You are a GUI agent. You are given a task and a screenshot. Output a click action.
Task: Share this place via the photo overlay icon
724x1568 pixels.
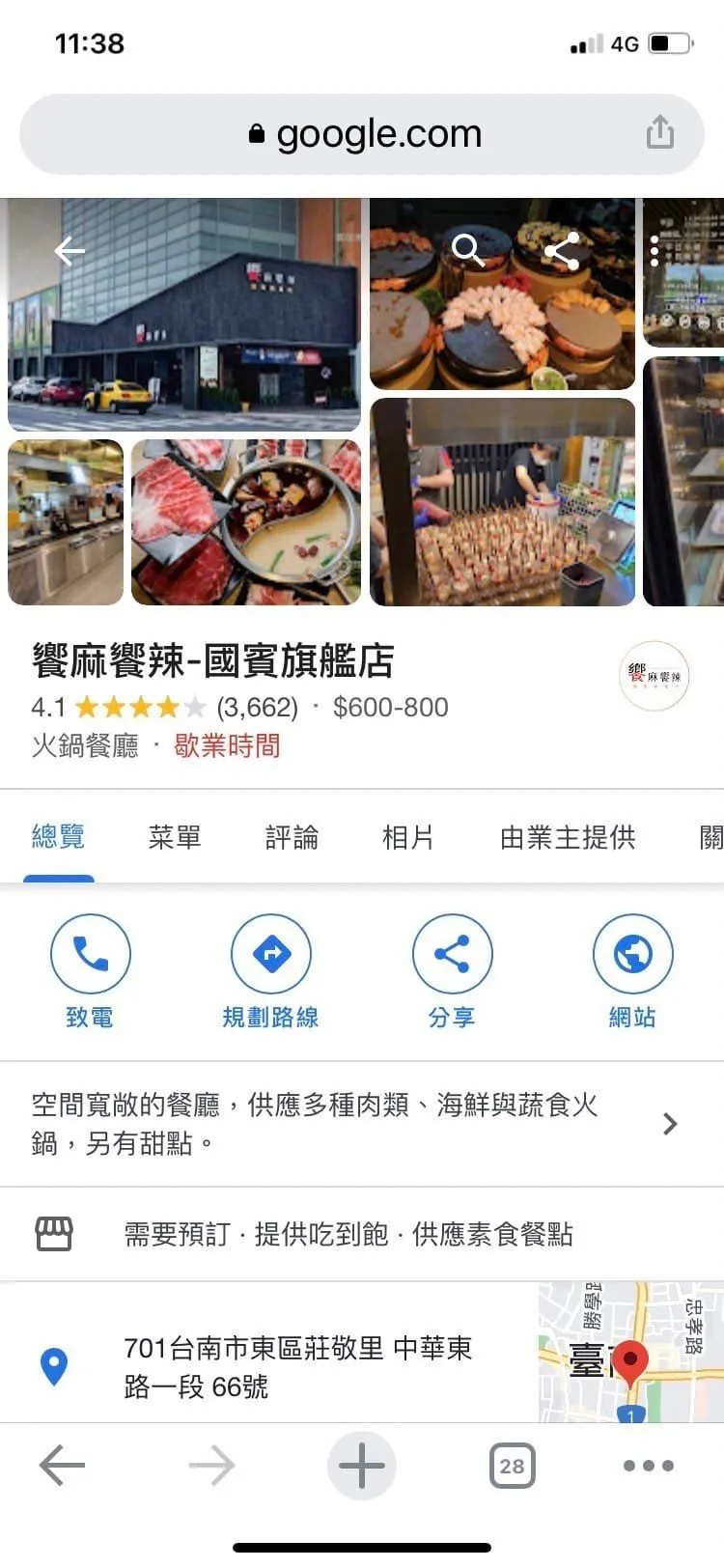(x=562, y=251)
